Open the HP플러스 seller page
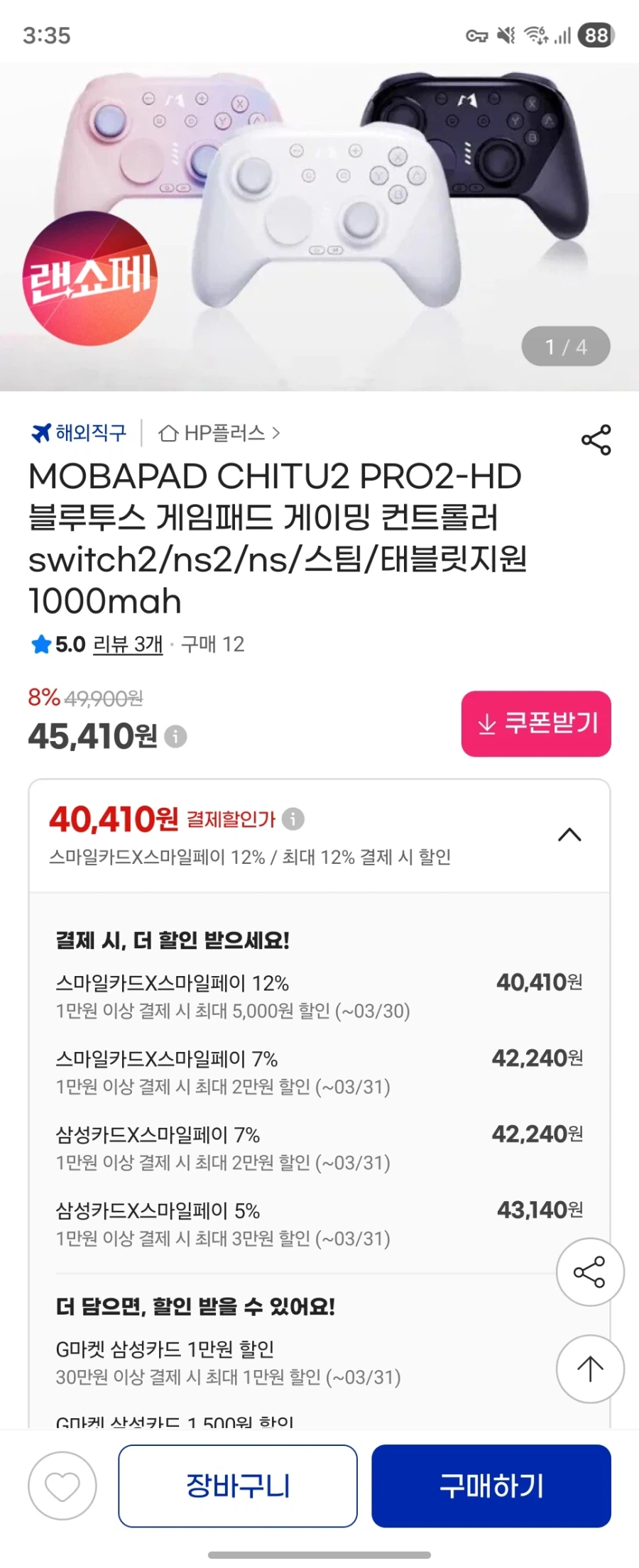The width and height of the screenshot is (639, 1568). coord(220,434)
